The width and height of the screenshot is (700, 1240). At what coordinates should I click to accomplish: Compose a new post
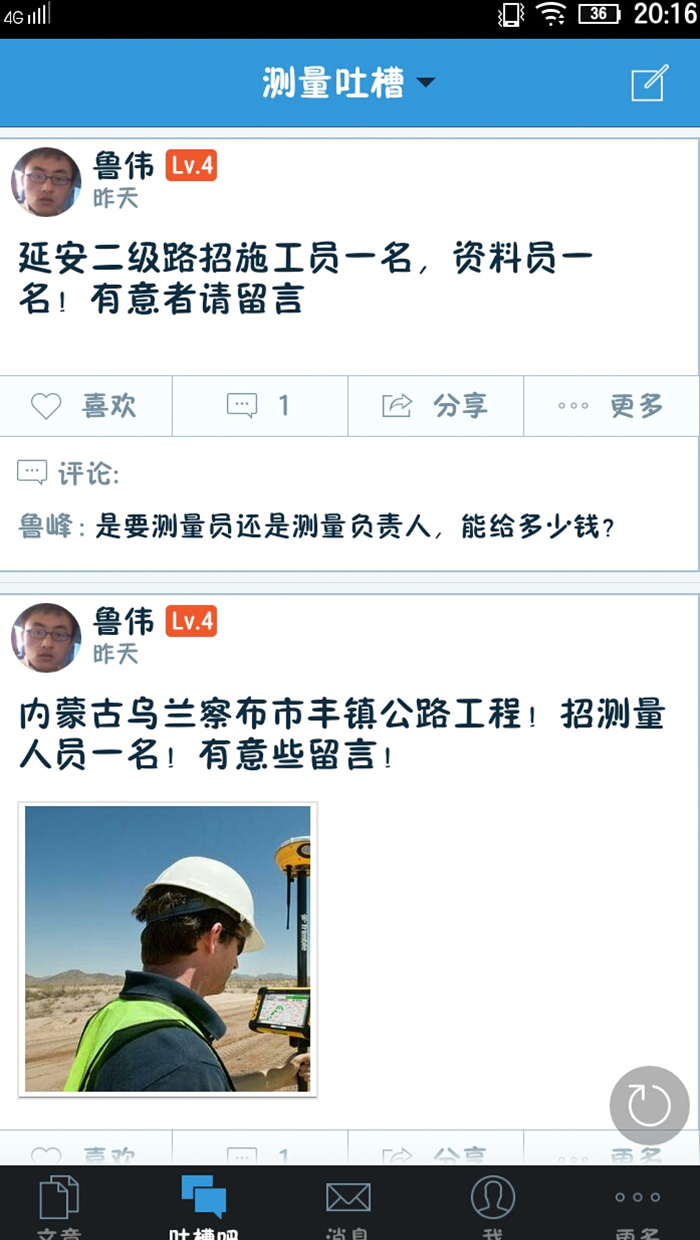[x=648, y=84]
